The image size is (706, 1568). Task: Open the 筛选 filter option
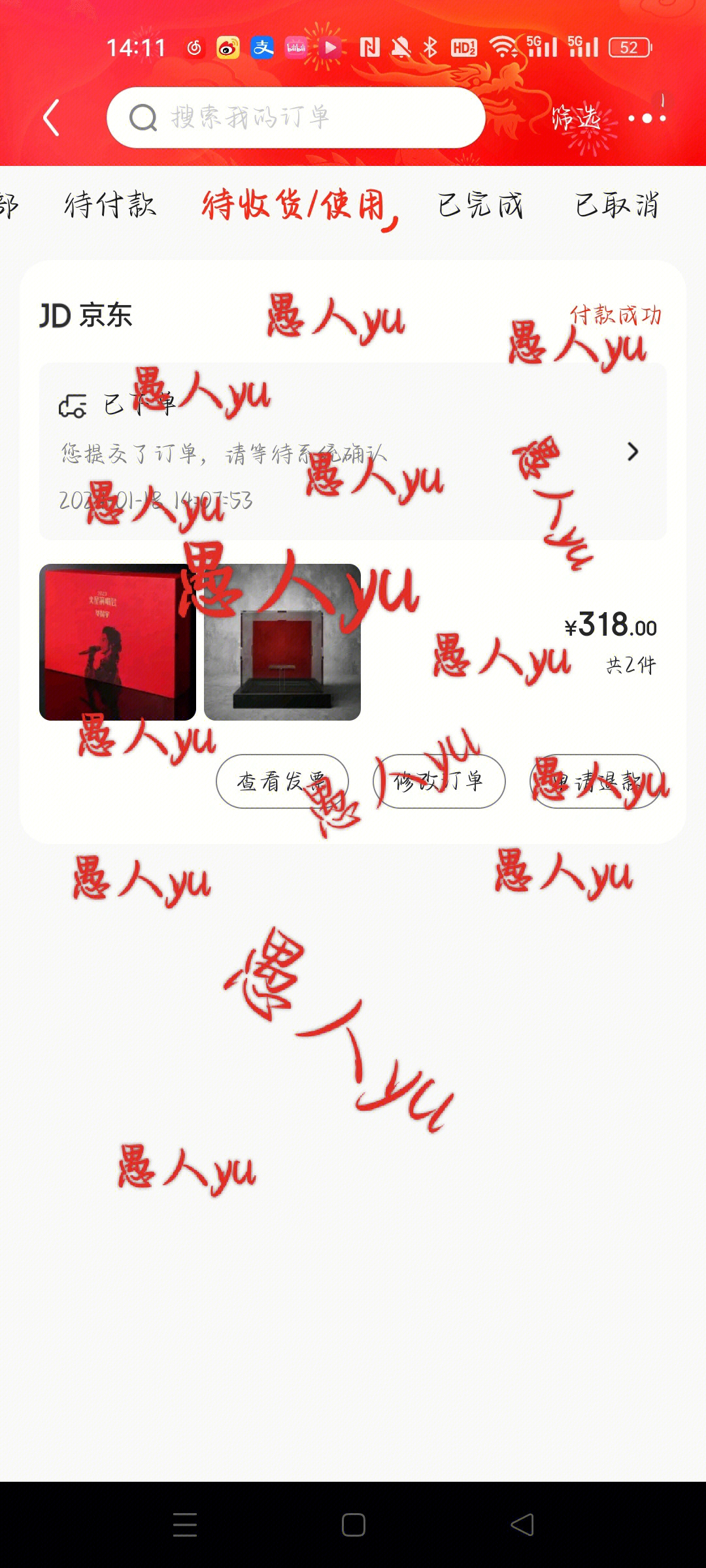[x=575, y=118]
